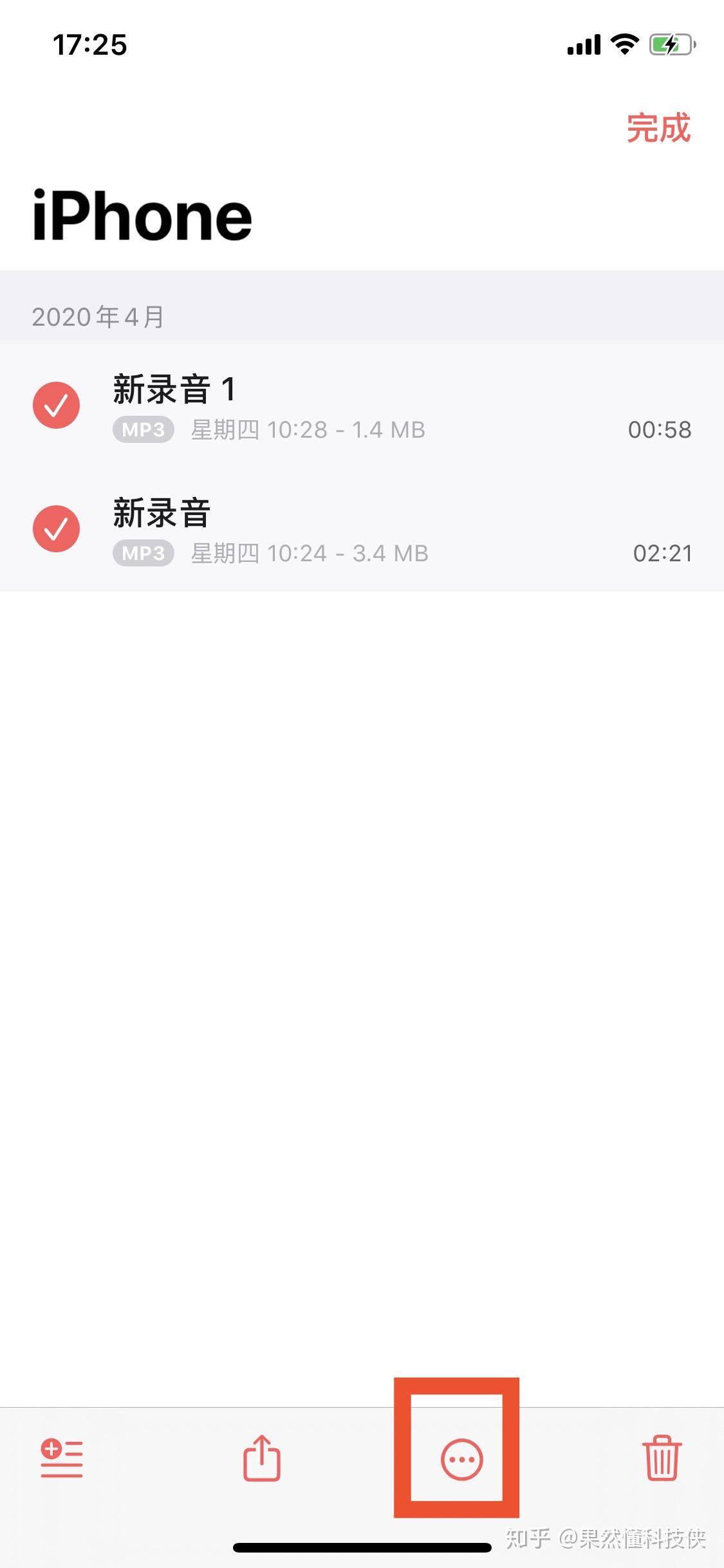Share the selected recordings
This screenshot has height=1568, width=724.
pos(262,1457)
